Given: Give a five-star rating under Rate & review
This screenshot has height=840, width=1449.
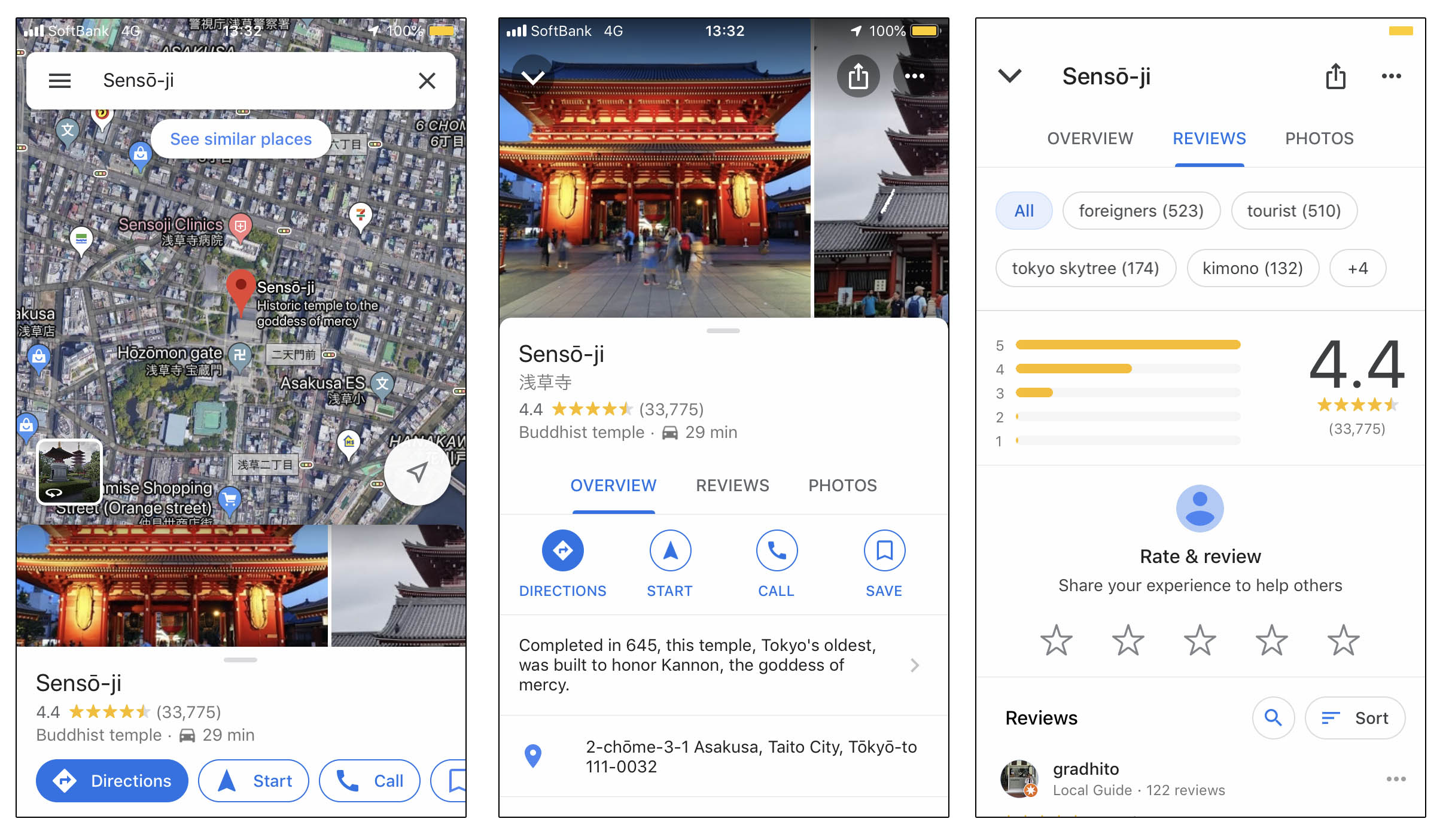Looking at the screenshot, I should click(x=1343, y=640).
